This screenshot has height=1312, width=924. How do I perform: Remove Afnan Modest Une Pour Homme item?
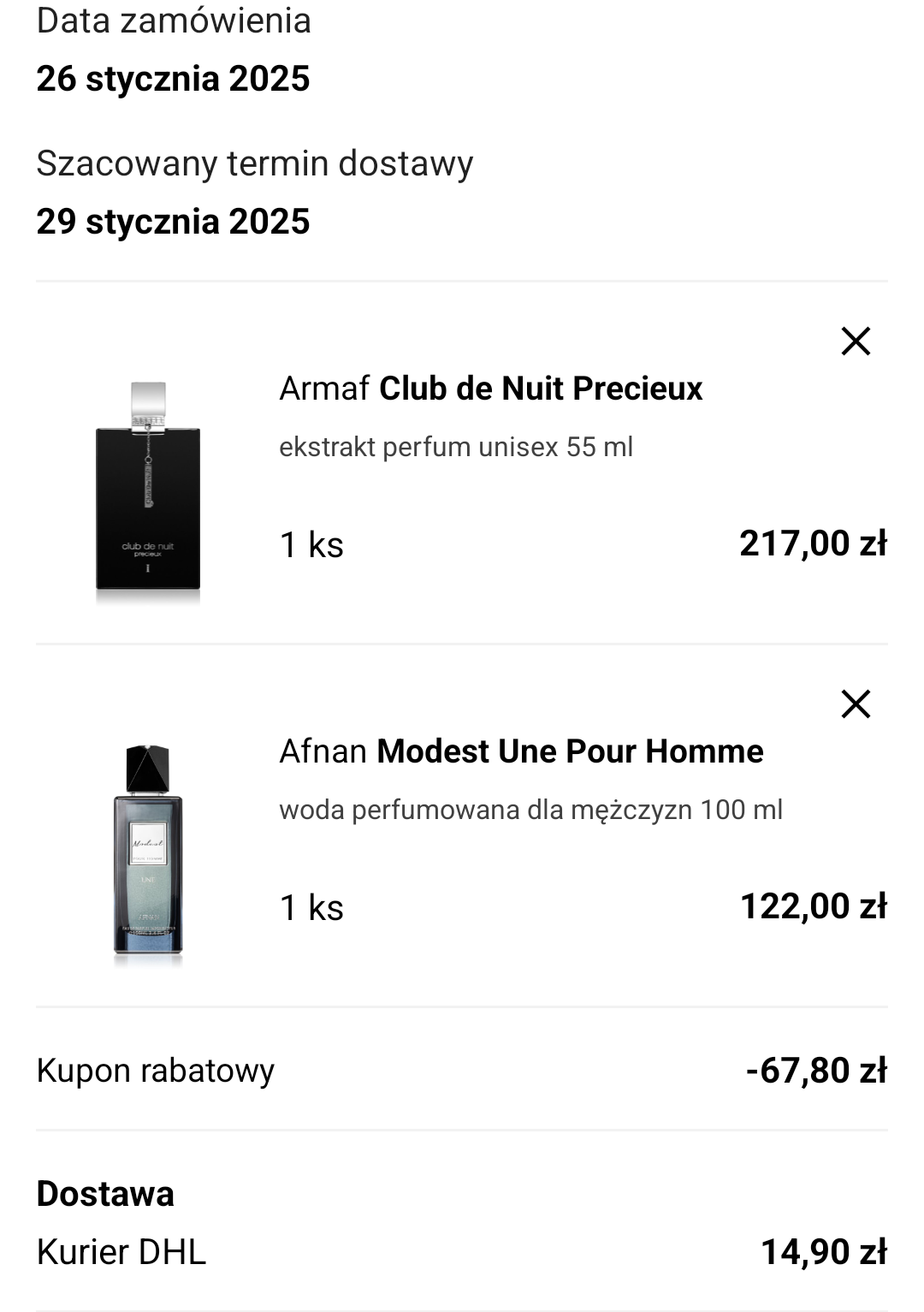tap(856, 703)
